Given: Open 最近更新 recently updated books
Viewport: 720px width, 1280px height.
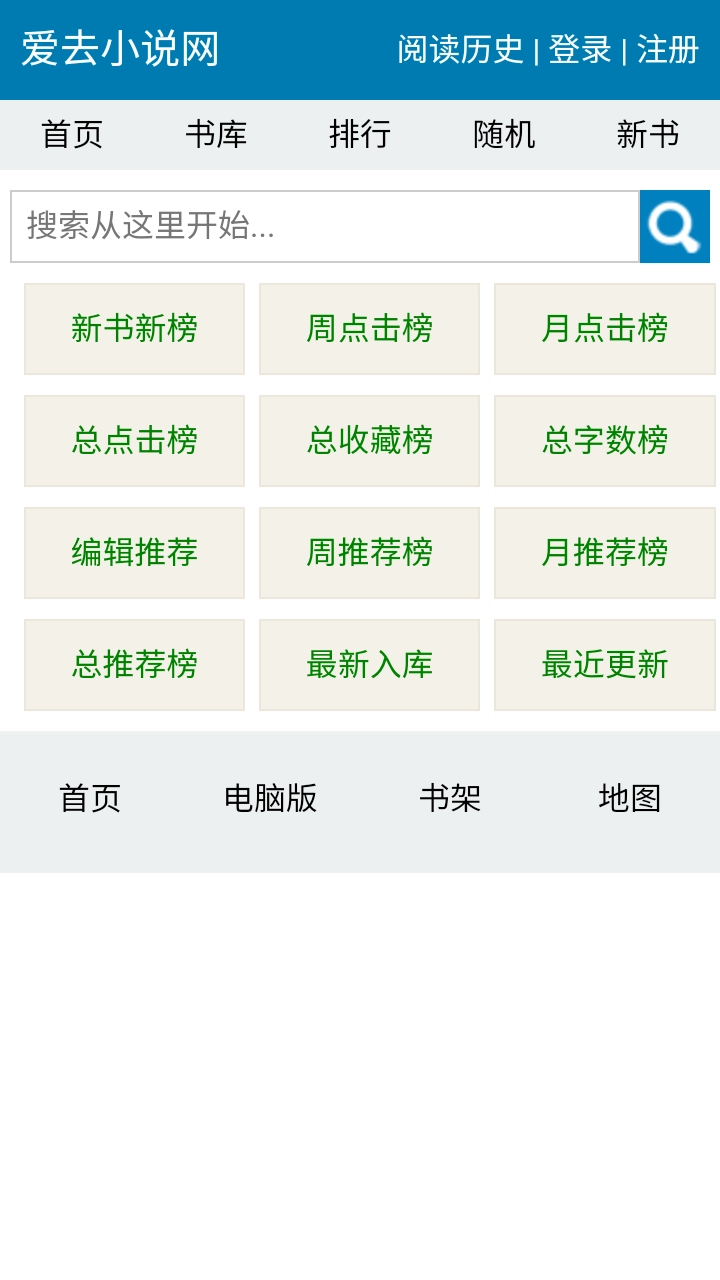Looking at the screenshot, I should coord(604,665).
